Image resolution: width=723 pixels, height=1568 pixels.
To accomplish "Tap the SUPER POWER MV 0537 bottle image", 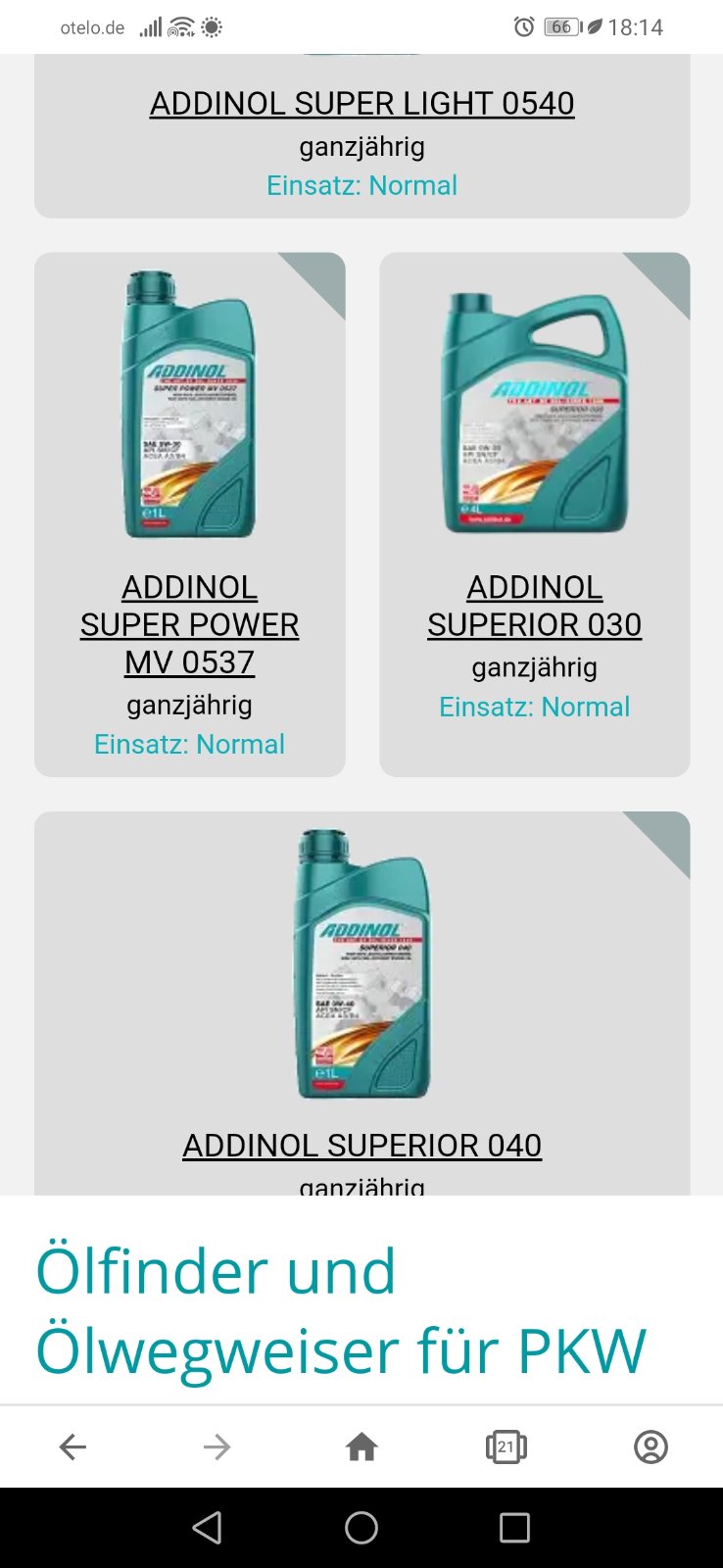I will 189,405.
